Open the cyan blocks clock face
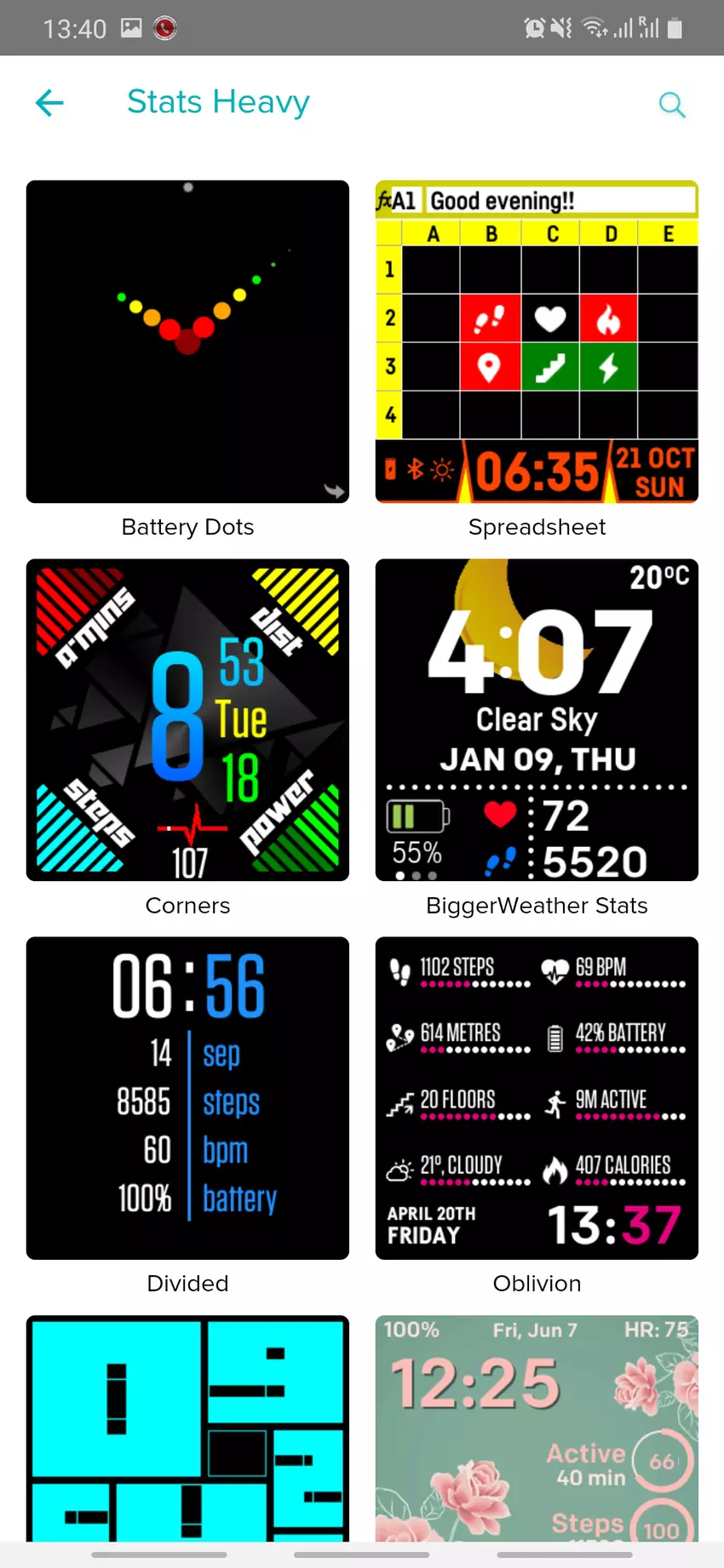The image size is (724, 1568). point(187,1430)
